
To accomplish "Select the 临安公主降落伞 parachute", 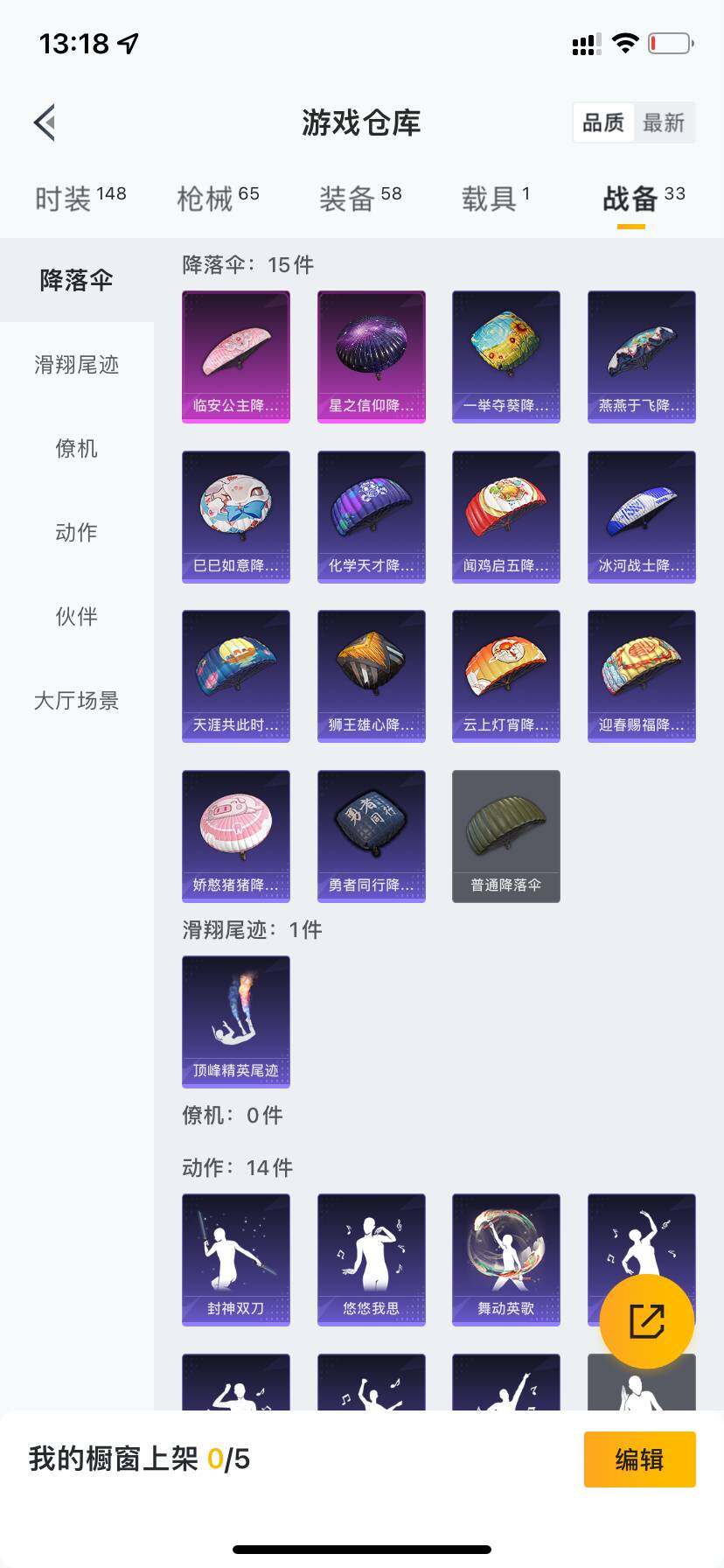I will 235,356.
